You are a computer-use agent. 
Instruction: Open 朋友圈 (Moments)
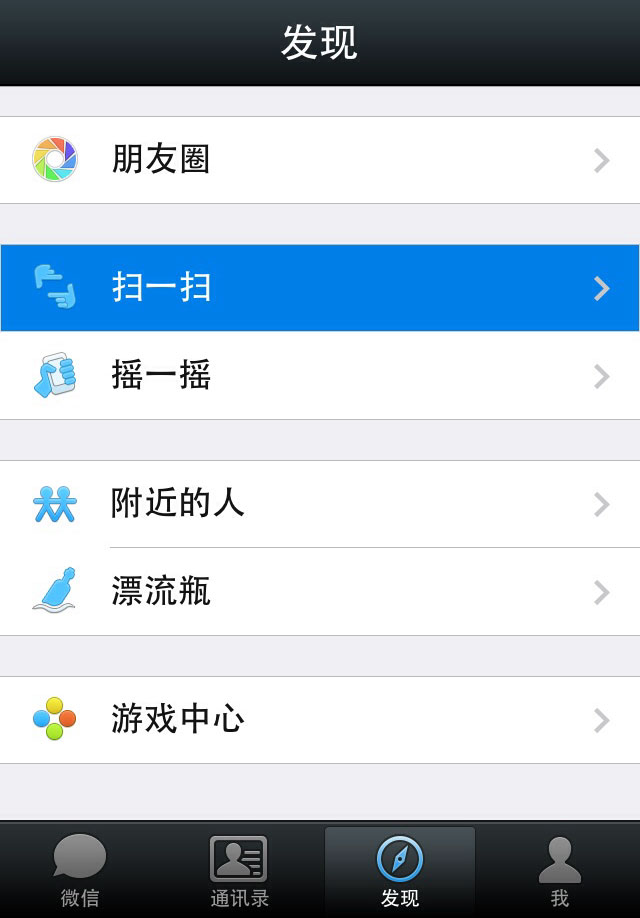[320, 160]
